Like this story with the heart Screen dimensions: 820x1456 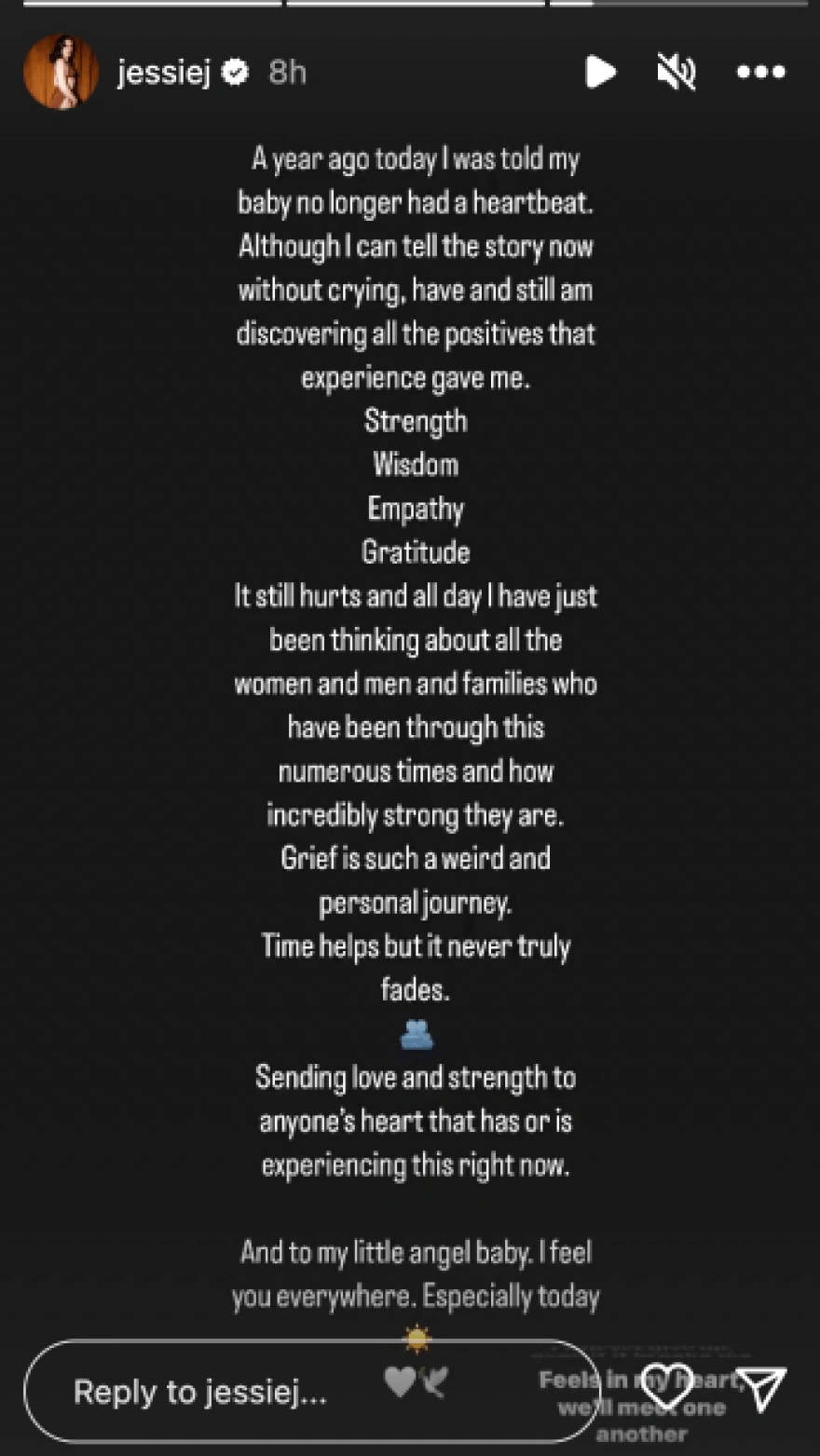point(667,1387)
